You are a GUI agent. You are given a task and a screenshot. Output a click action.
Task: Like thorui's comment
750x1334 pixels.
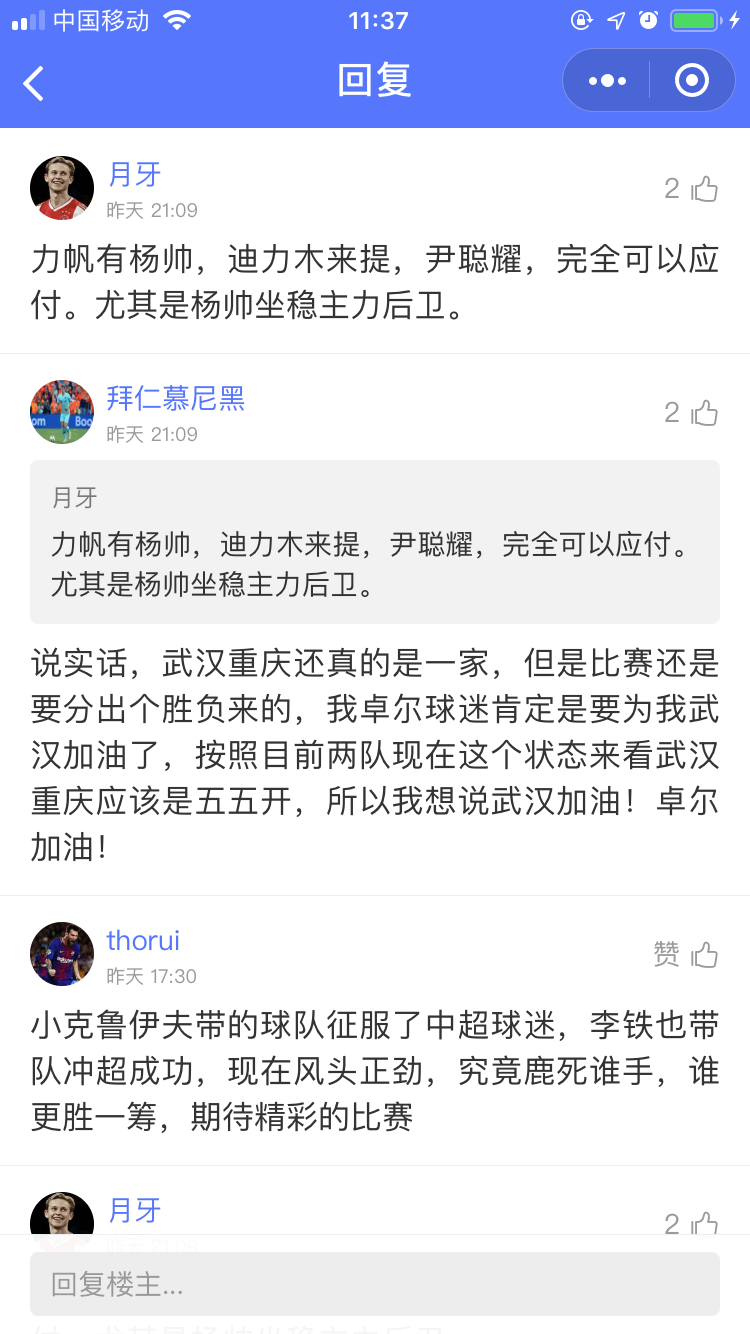(704, 955)
